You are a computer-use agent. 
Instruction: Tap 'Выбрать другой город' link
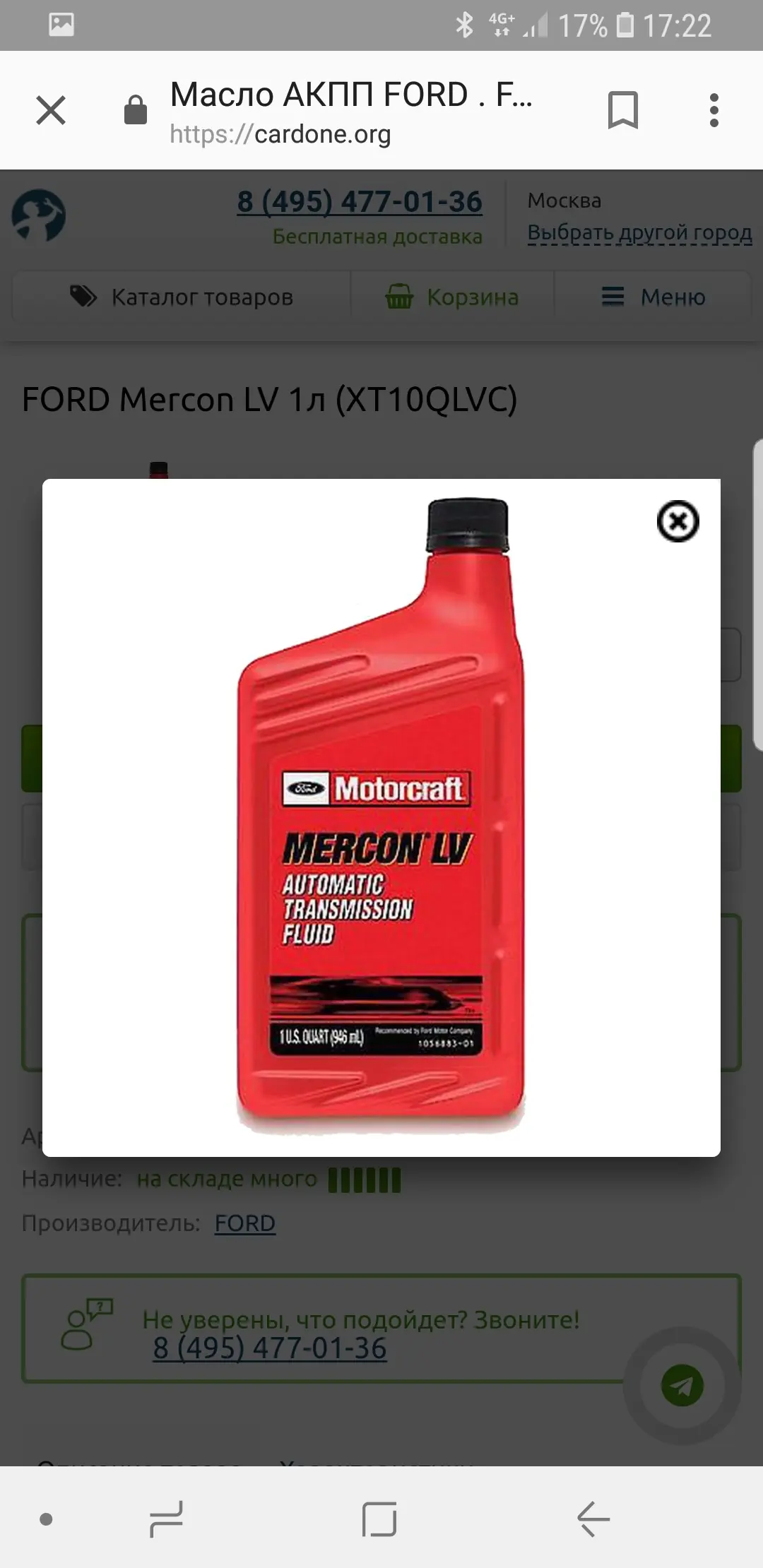tap(640, 232)
